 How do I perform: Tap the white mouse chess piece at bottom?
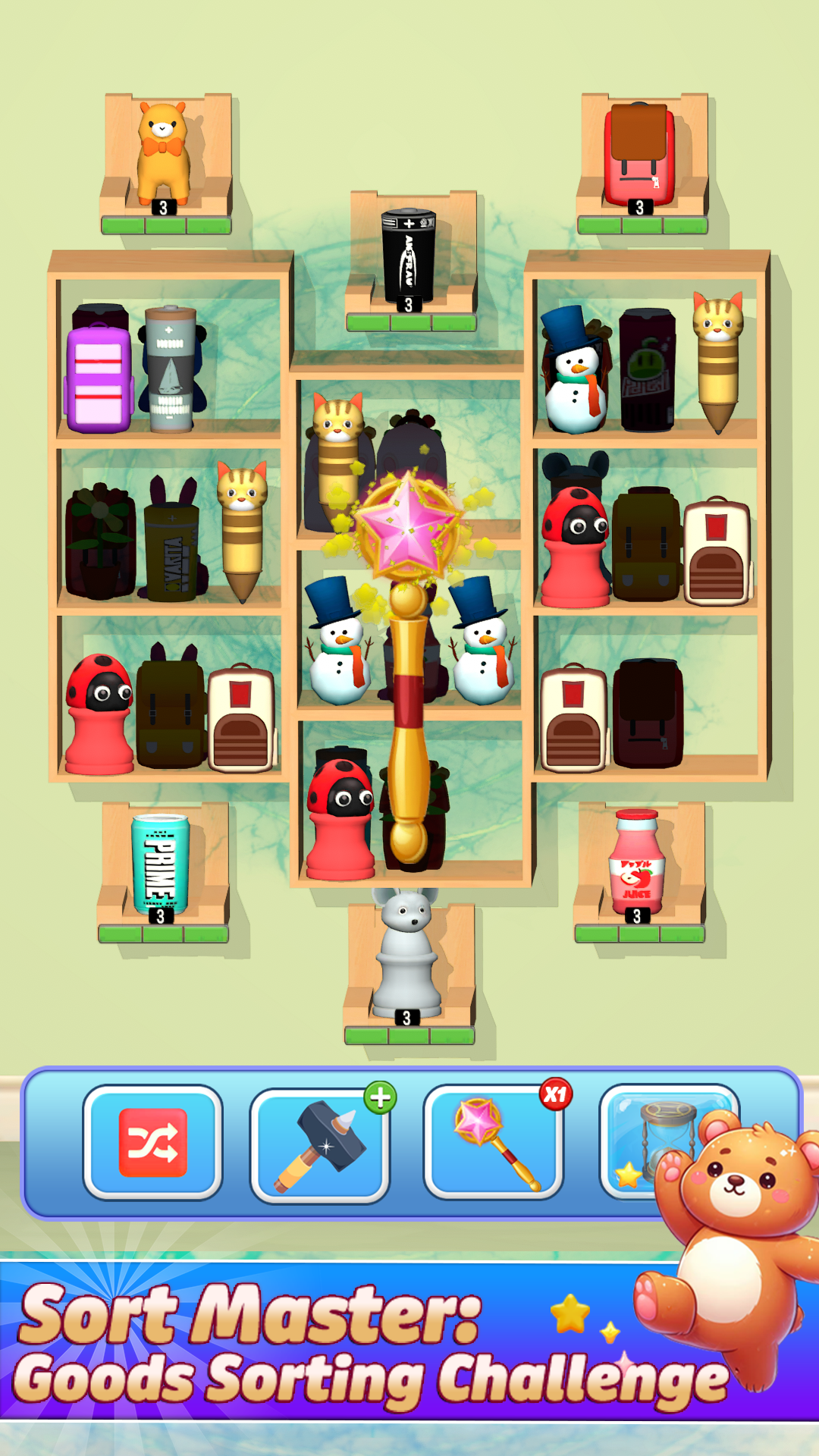click(x=406, y=955)
